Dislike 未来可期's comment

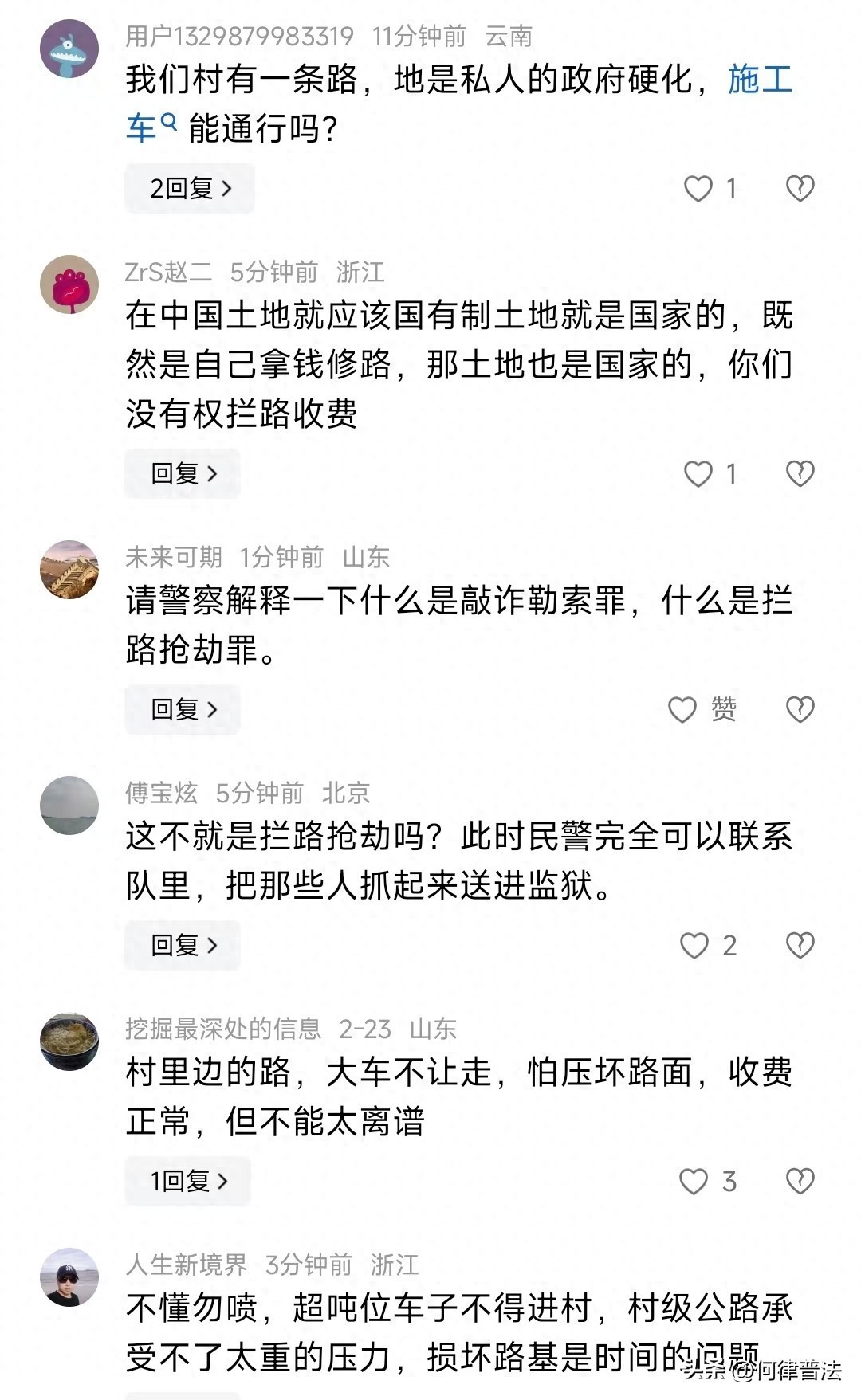[800, 709]
